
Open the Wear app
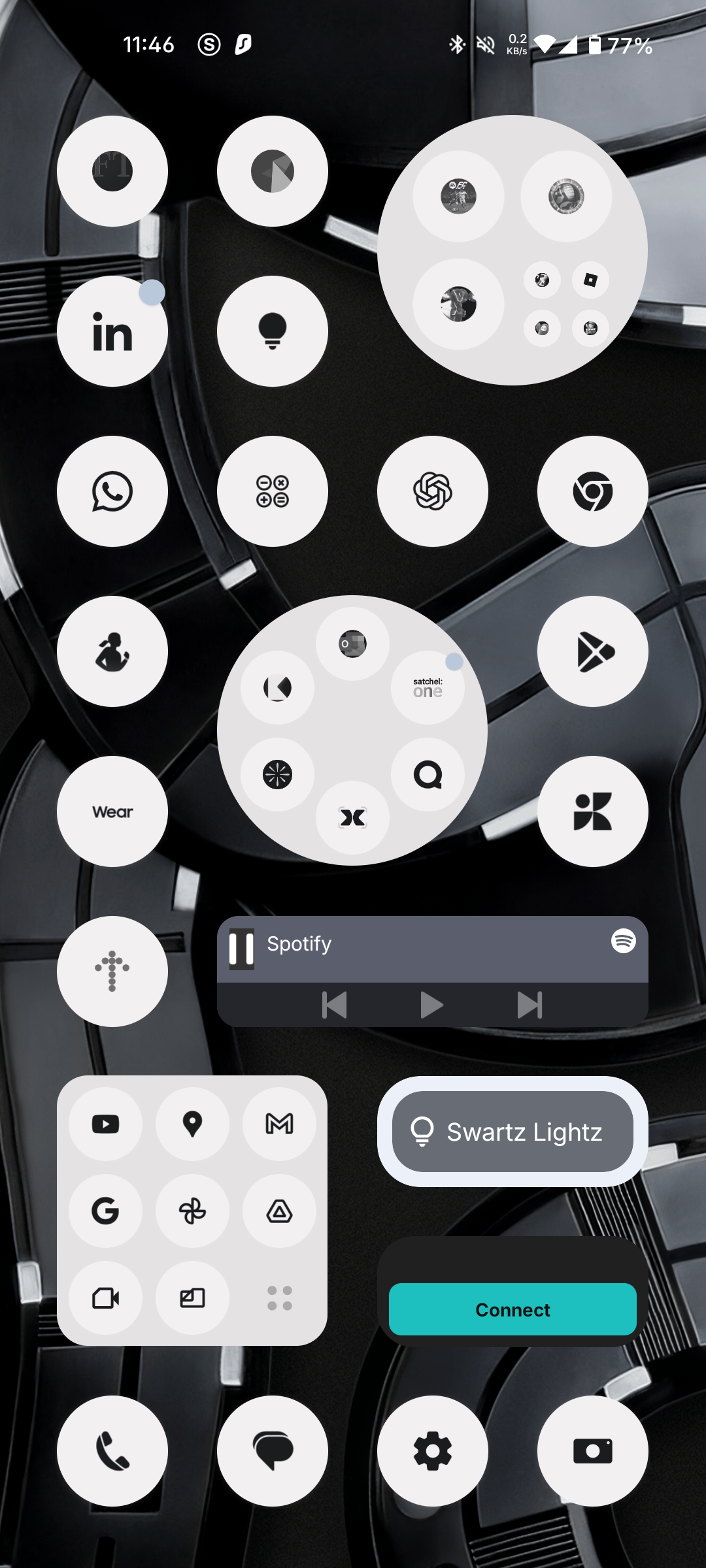[112, 811]
